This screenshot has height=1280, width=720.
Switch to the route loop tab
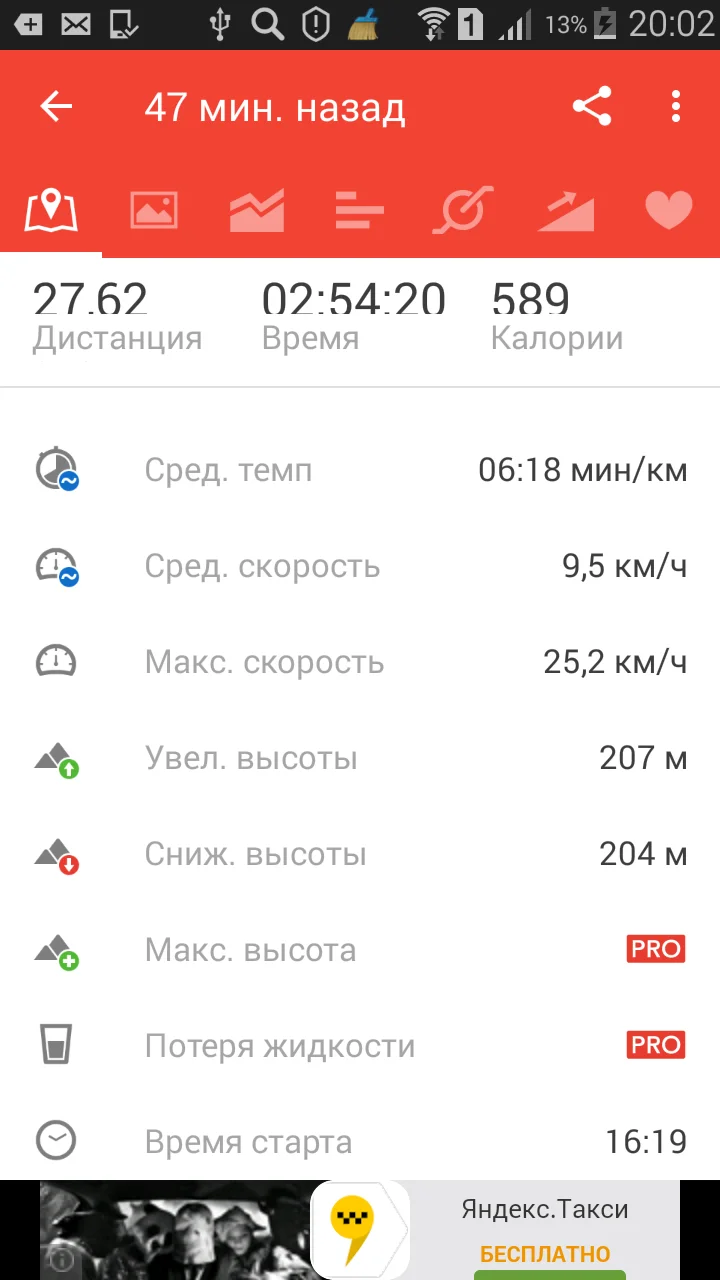point(463,210)
